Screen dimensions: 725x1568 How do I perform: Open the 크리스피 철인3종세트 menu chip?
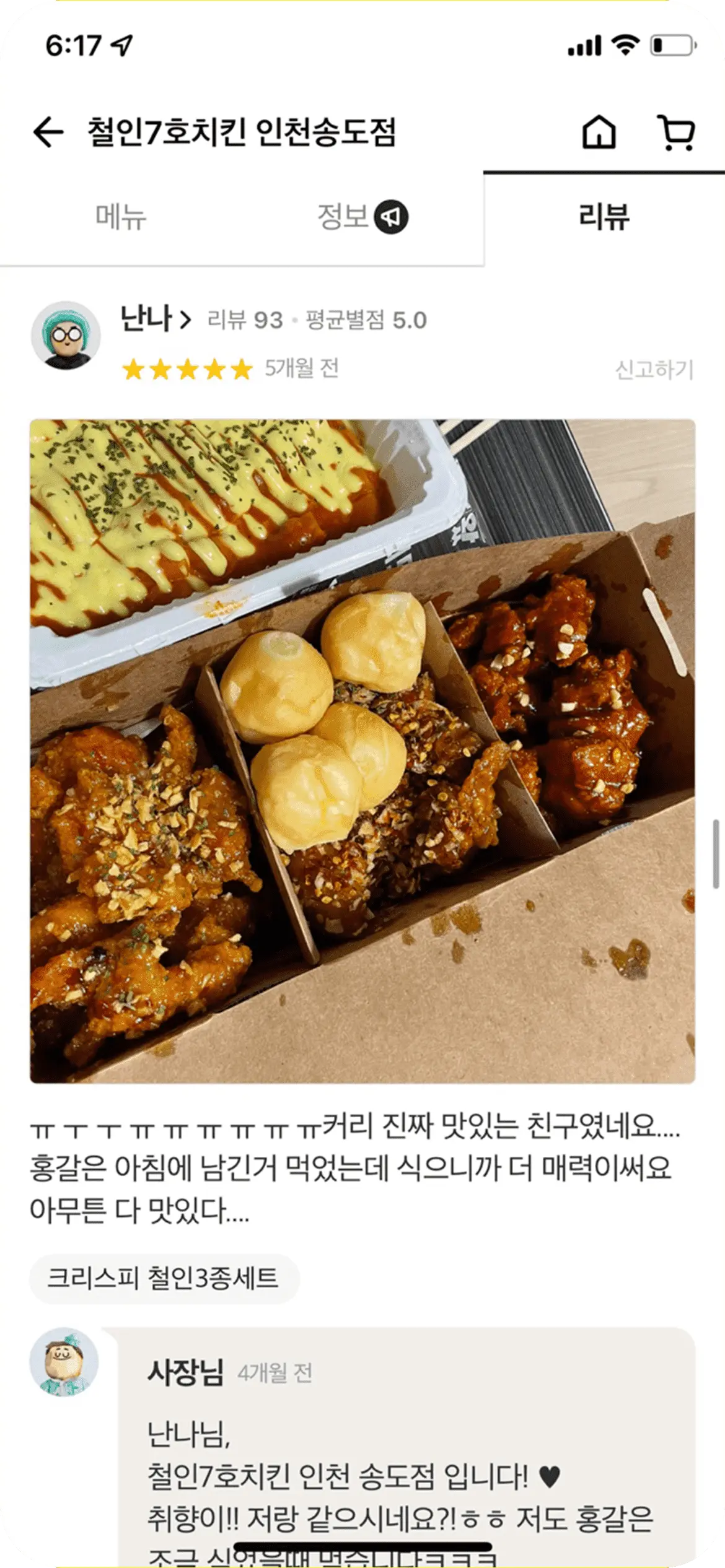pos(164,1278)
